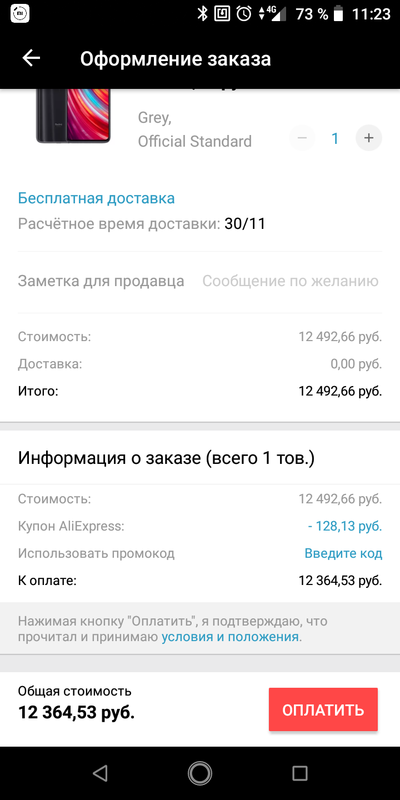
Task: Decrease item quantity with minus button
Action: [303, 138]
